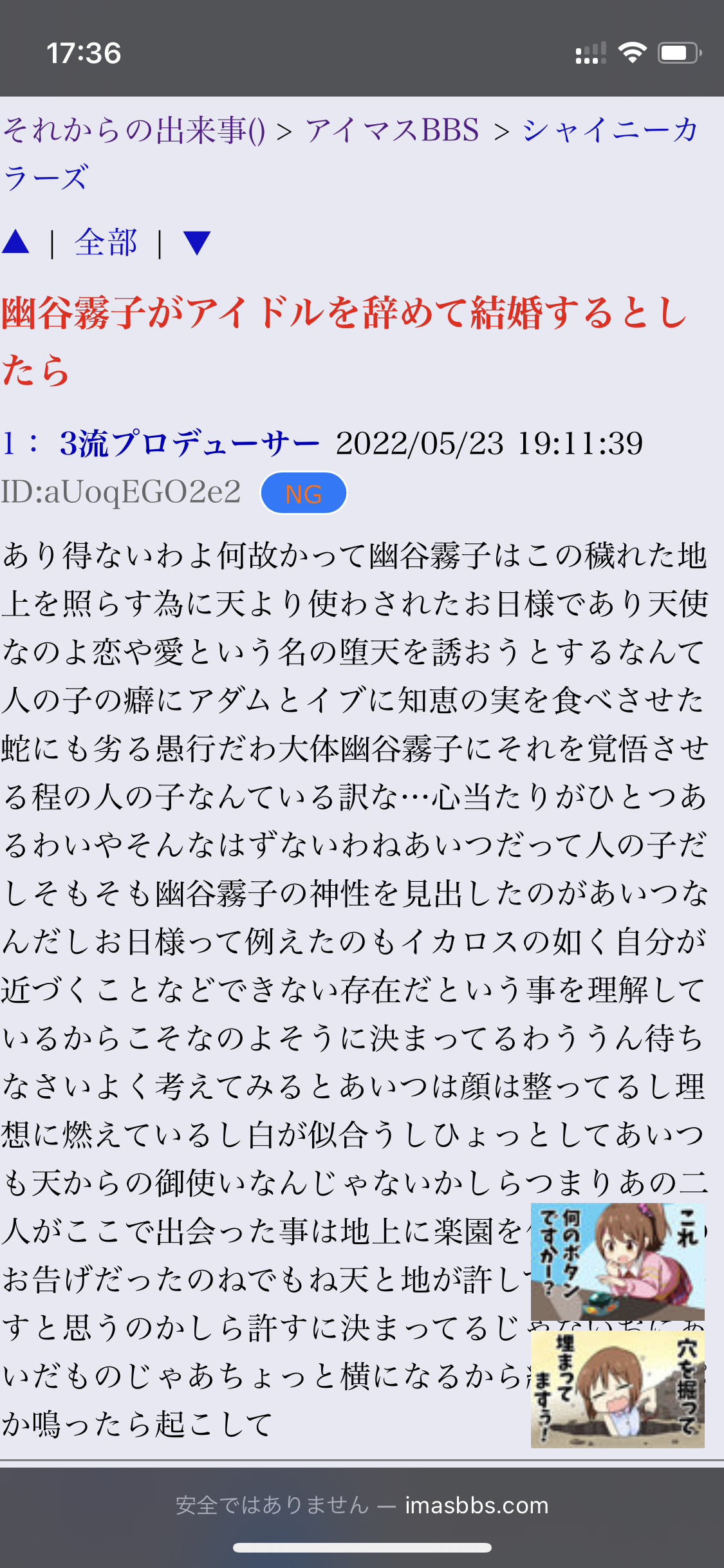Tap the up triangle link

[x=16, y=243]
